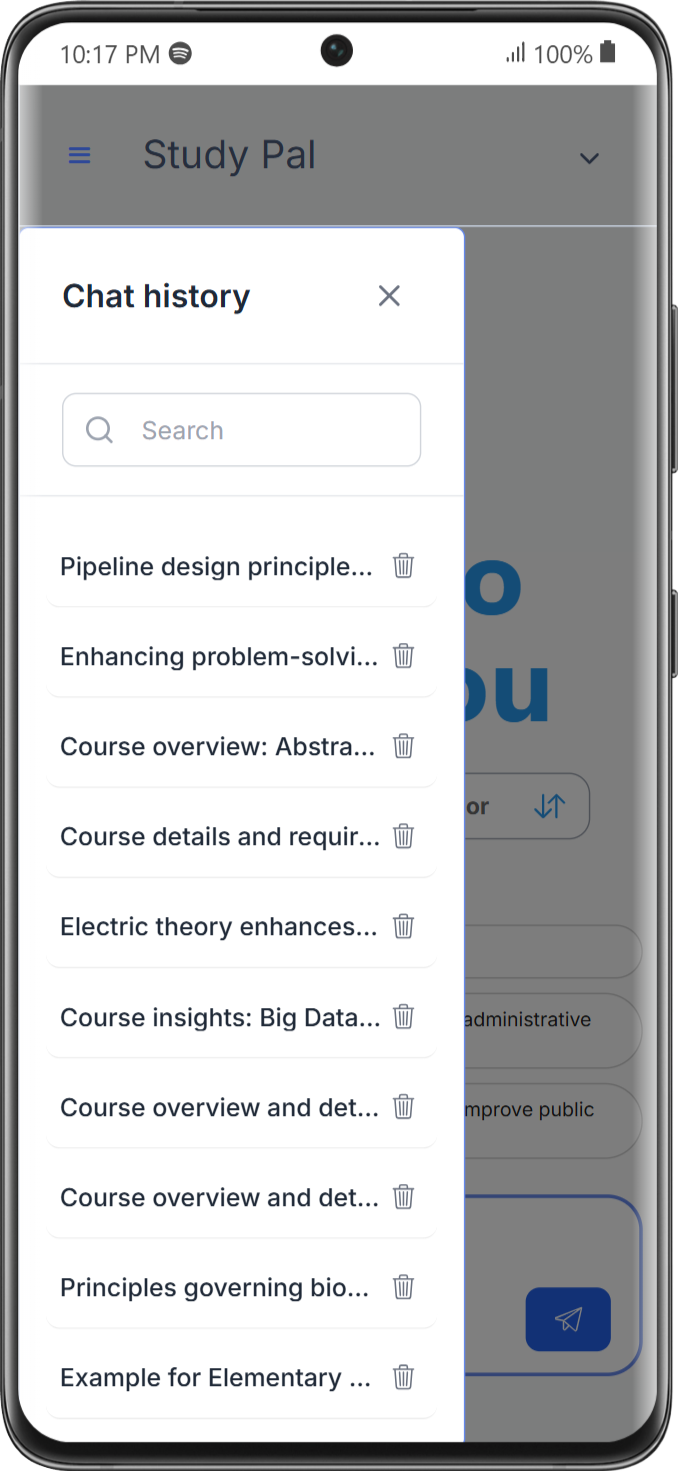This screenshot has width=678, height=1471.
Task: Open the Course overview: Abstract chat
Action: point(218,746)
